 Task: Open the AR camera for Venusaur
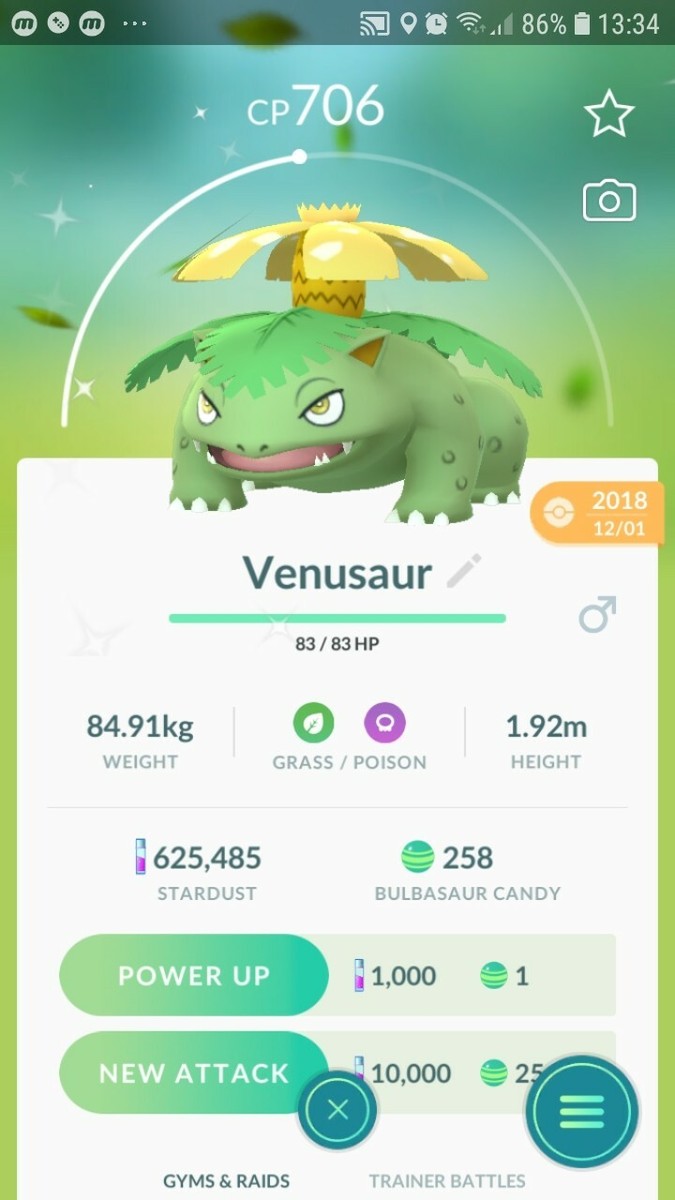[608, 201]
